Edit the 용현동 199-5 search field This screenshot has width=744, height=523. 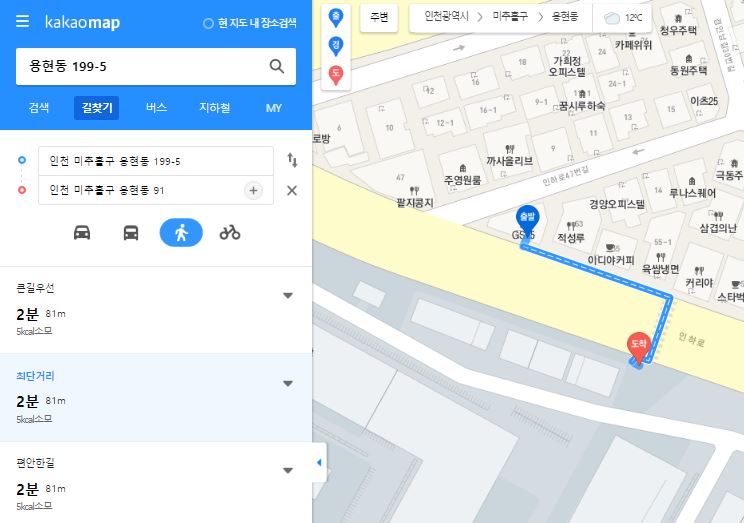140,67
